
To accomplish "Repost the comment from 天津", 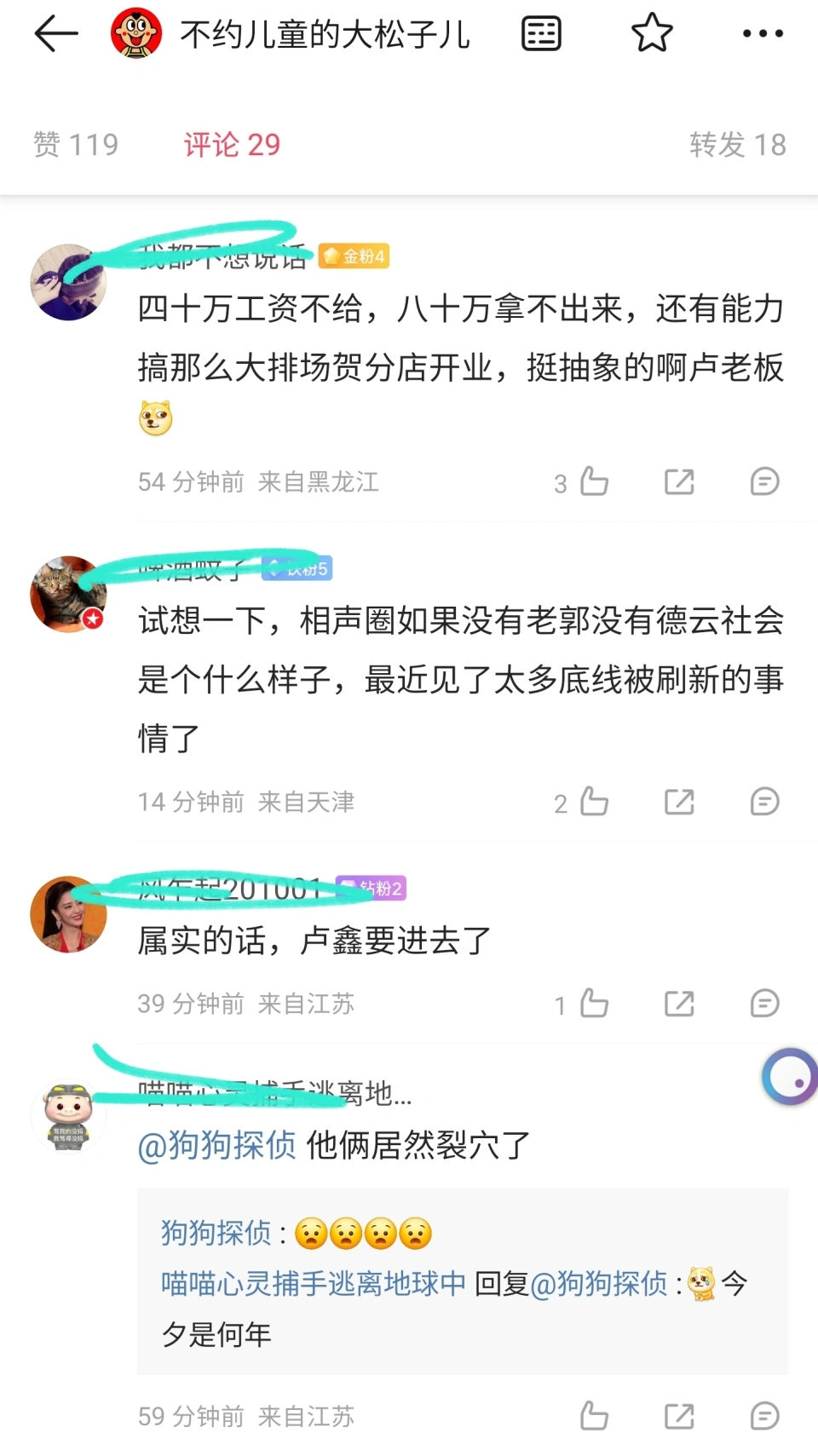I will (679, 803).
